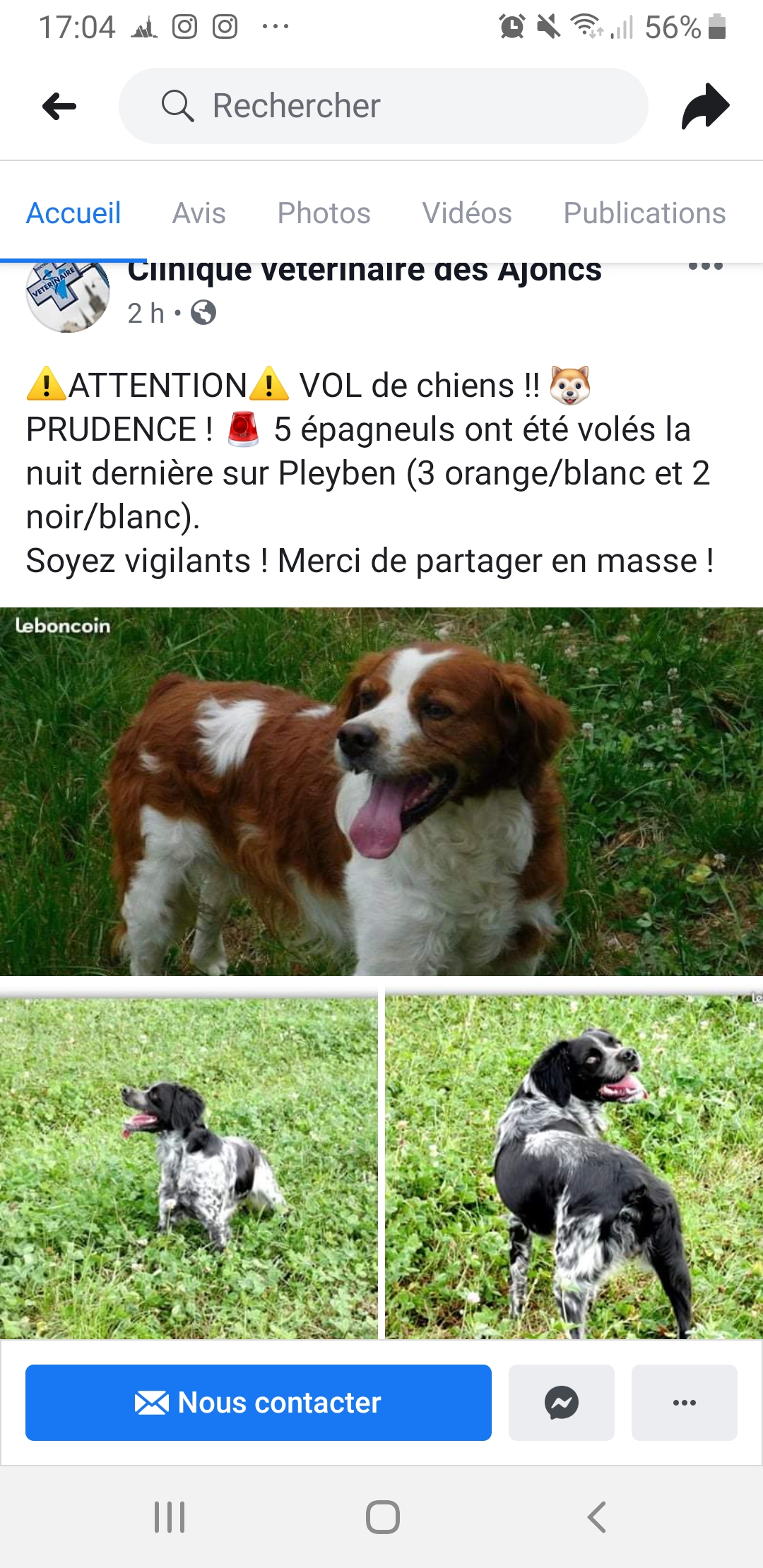Open the Photos tab
The height and width of the screenshot is (1568, 763).
tap(324, 213)
